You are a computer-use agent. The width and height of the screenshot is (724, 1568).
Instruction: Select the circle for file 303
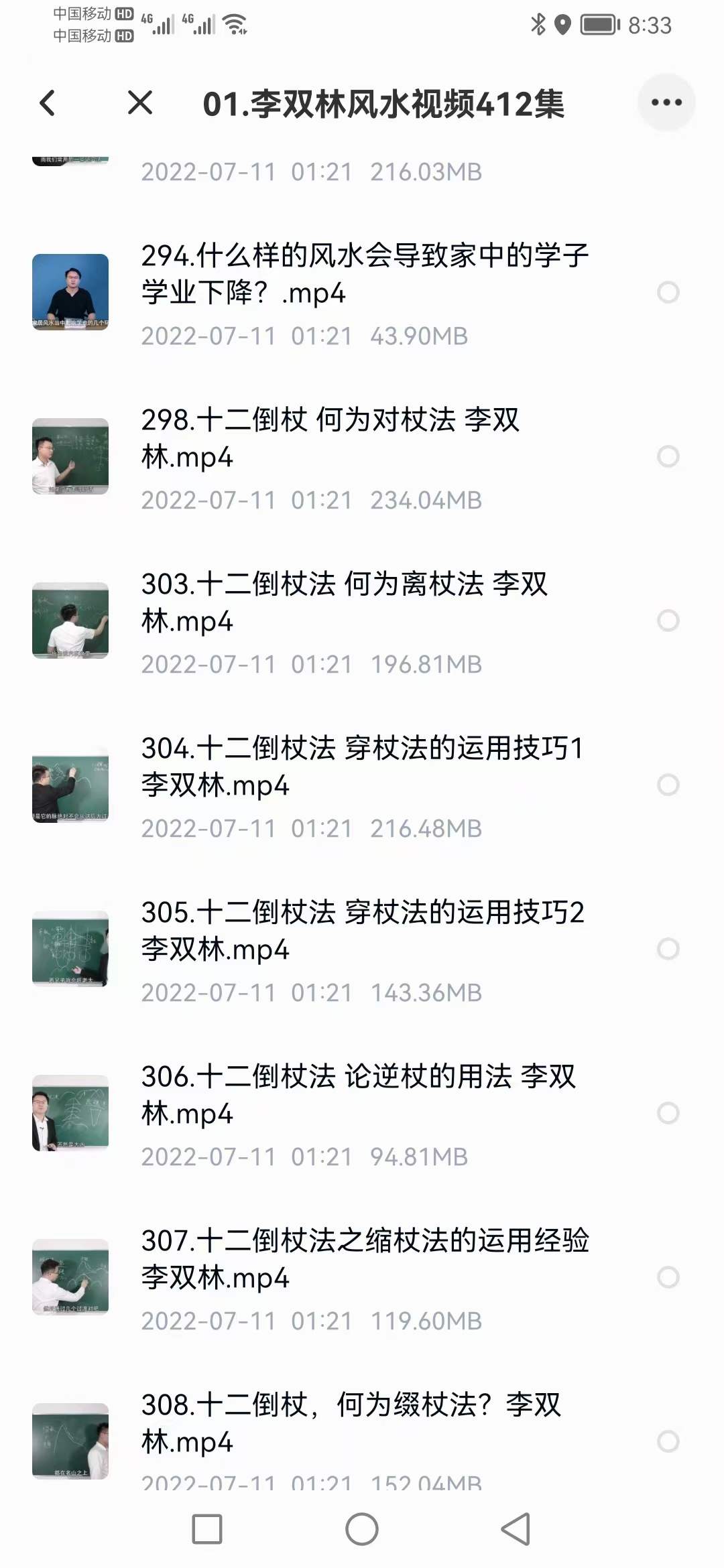(668, 620)
